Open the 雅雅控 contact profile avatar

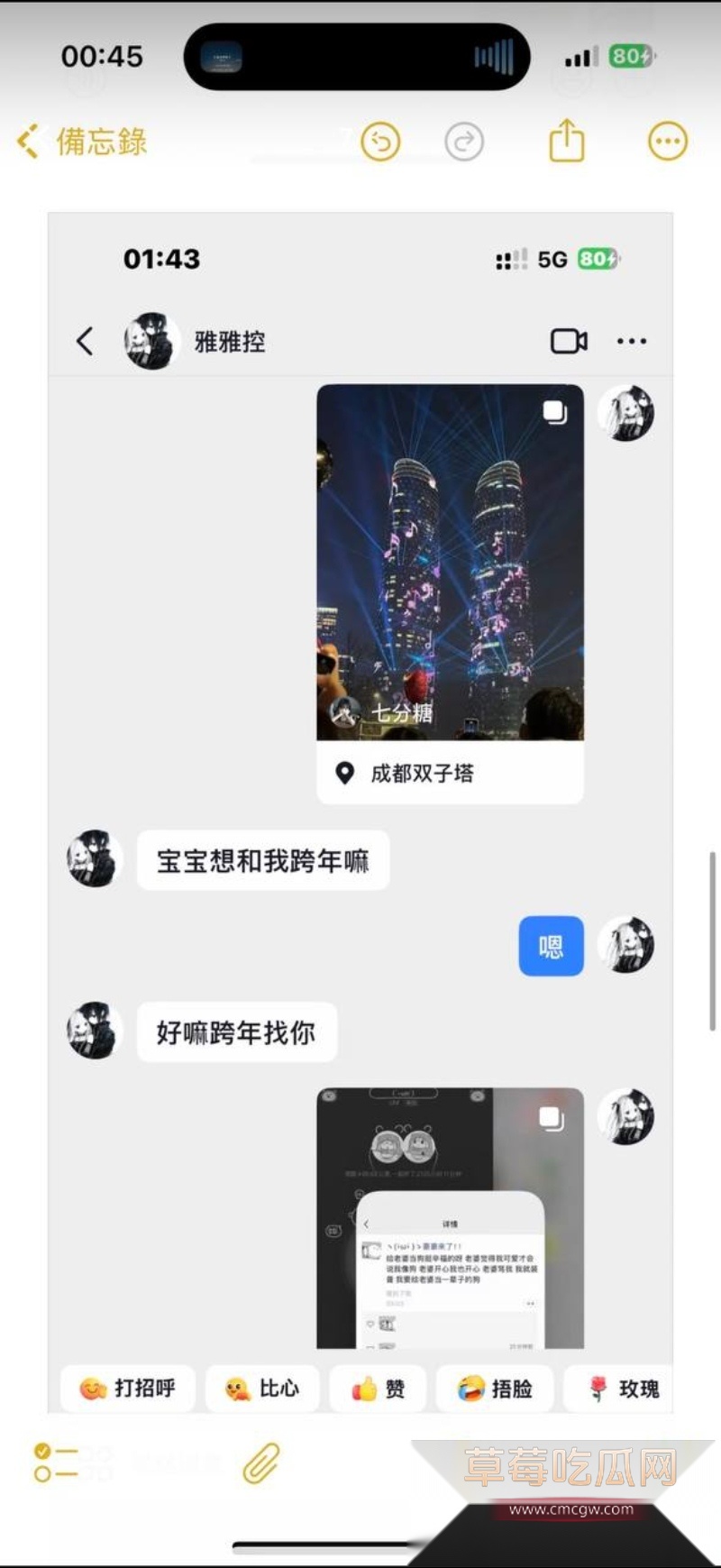tap(151, 341)
